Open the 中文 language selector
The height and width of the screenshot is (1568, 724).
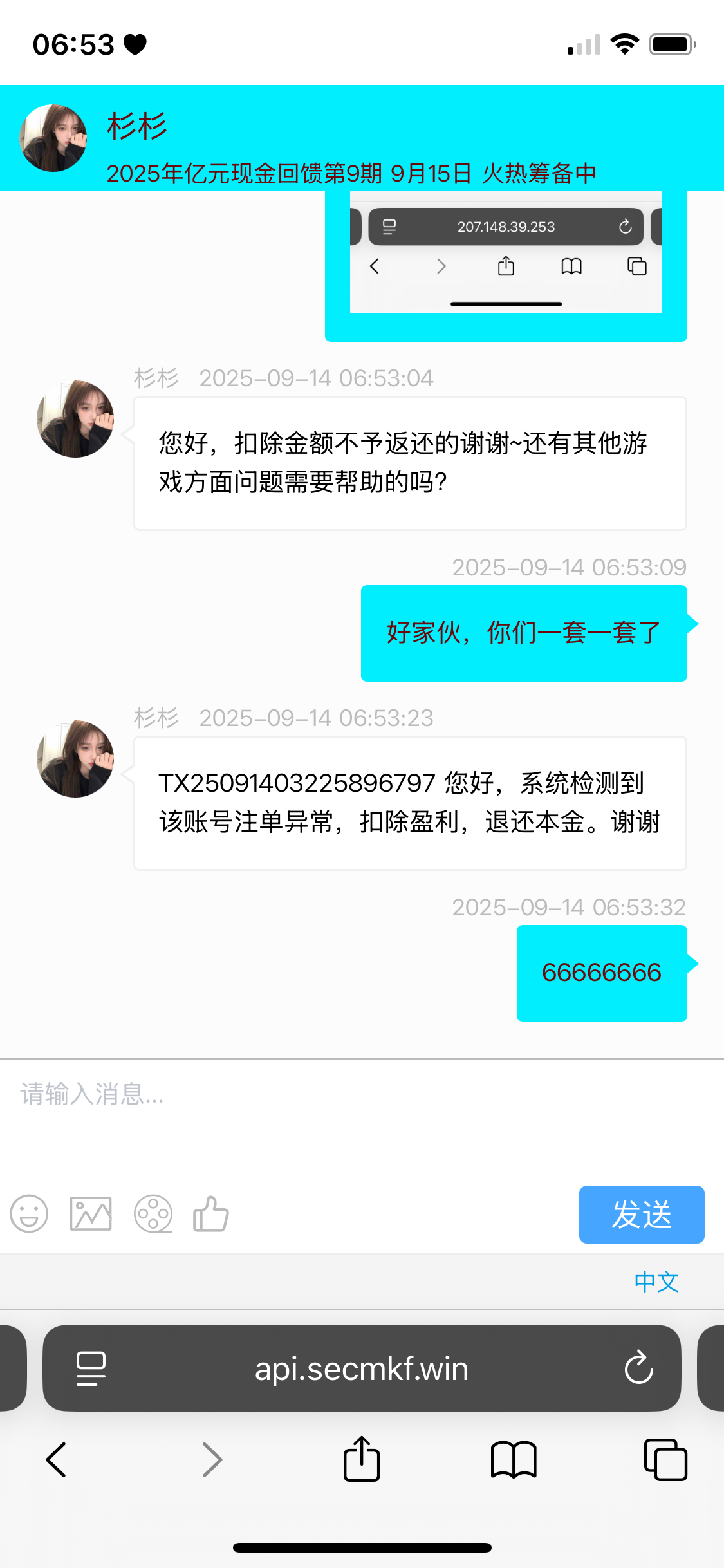pos(656,1282)
